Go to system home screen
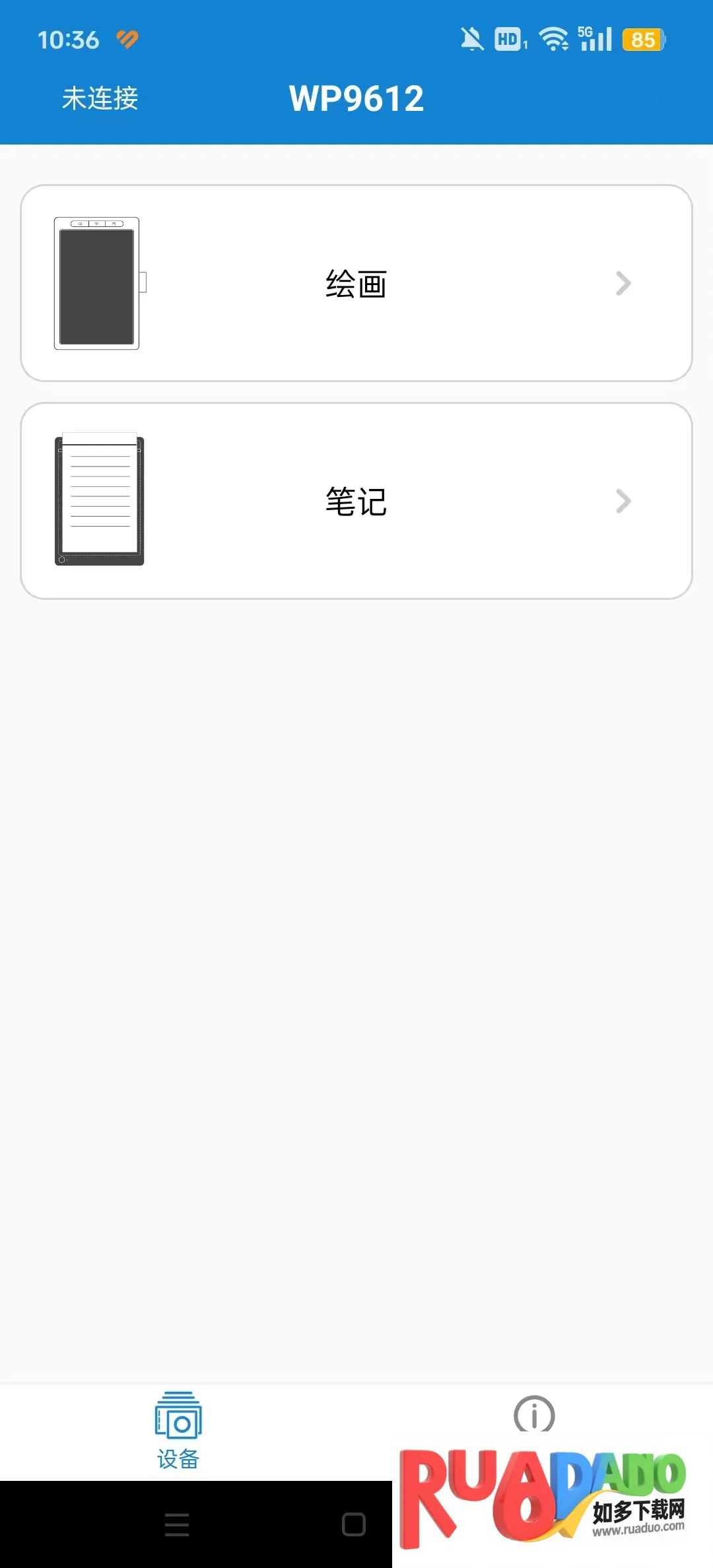The width and height of the screenshot is (713, 1568). [x=354, y=1524]
